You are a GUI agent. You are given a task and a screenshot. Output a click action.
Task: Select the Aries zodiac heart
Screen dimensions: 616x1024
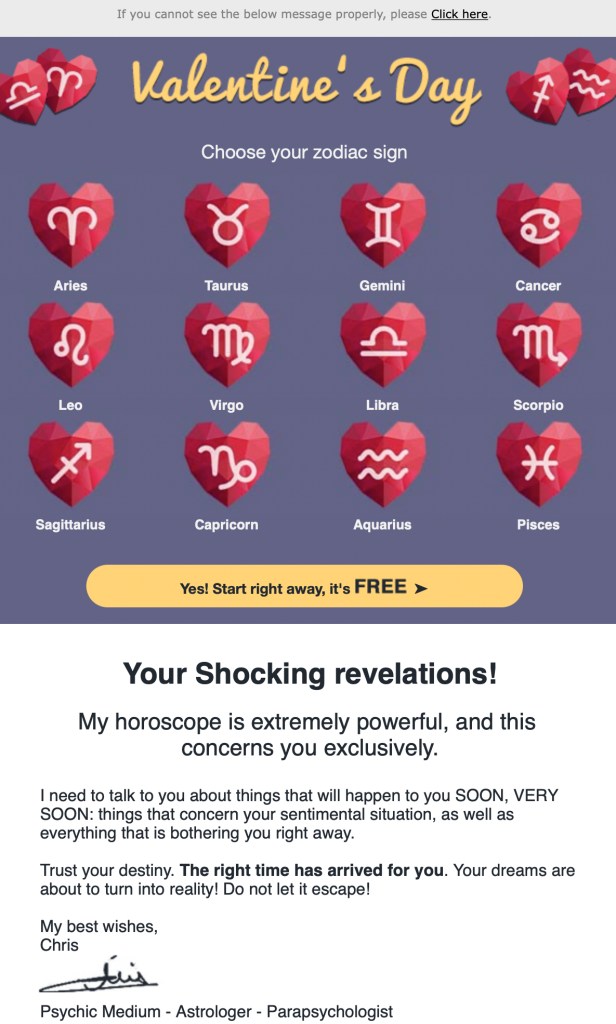point(71,226)
